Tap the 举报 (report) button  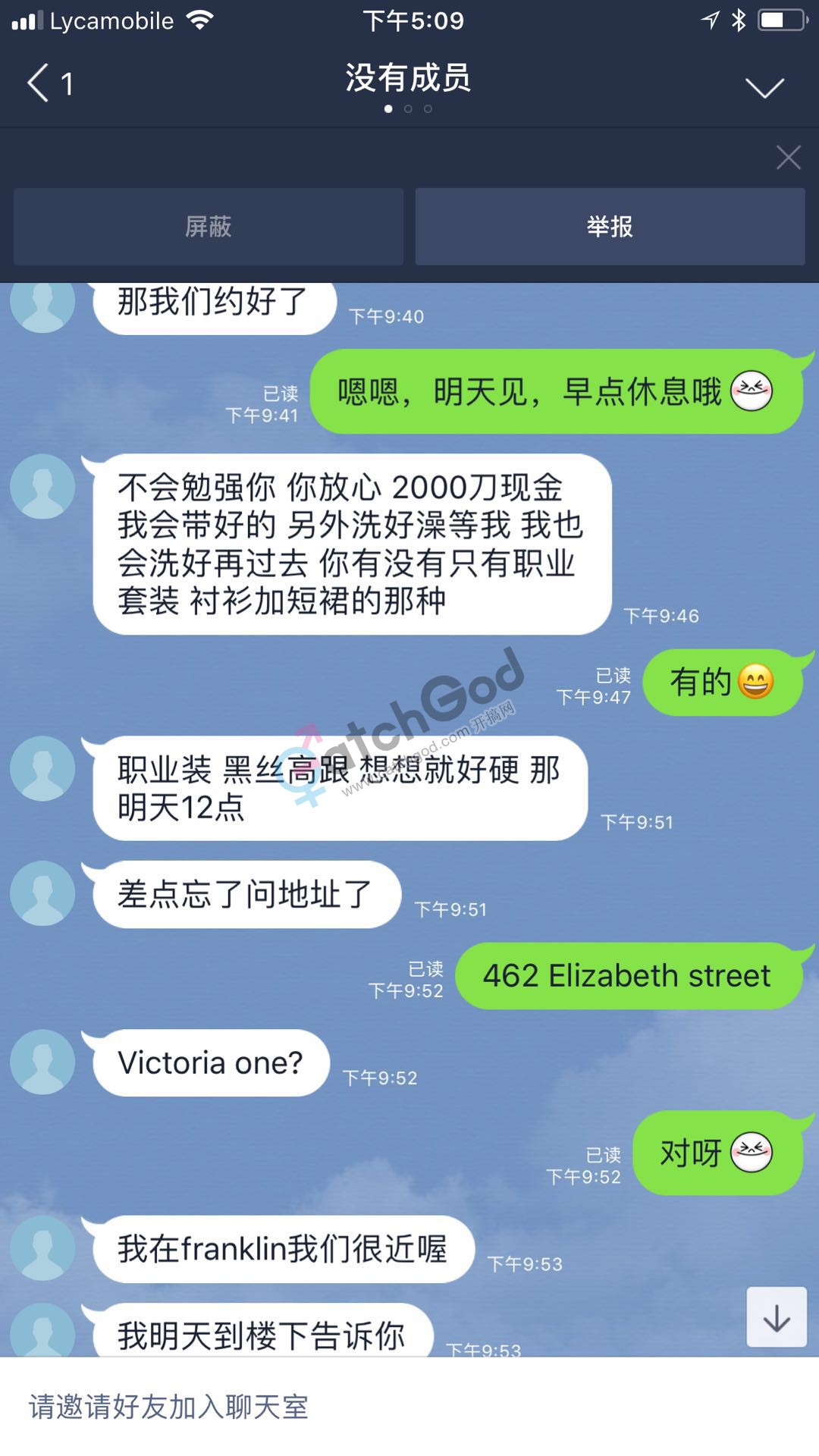tap(610, 227)
